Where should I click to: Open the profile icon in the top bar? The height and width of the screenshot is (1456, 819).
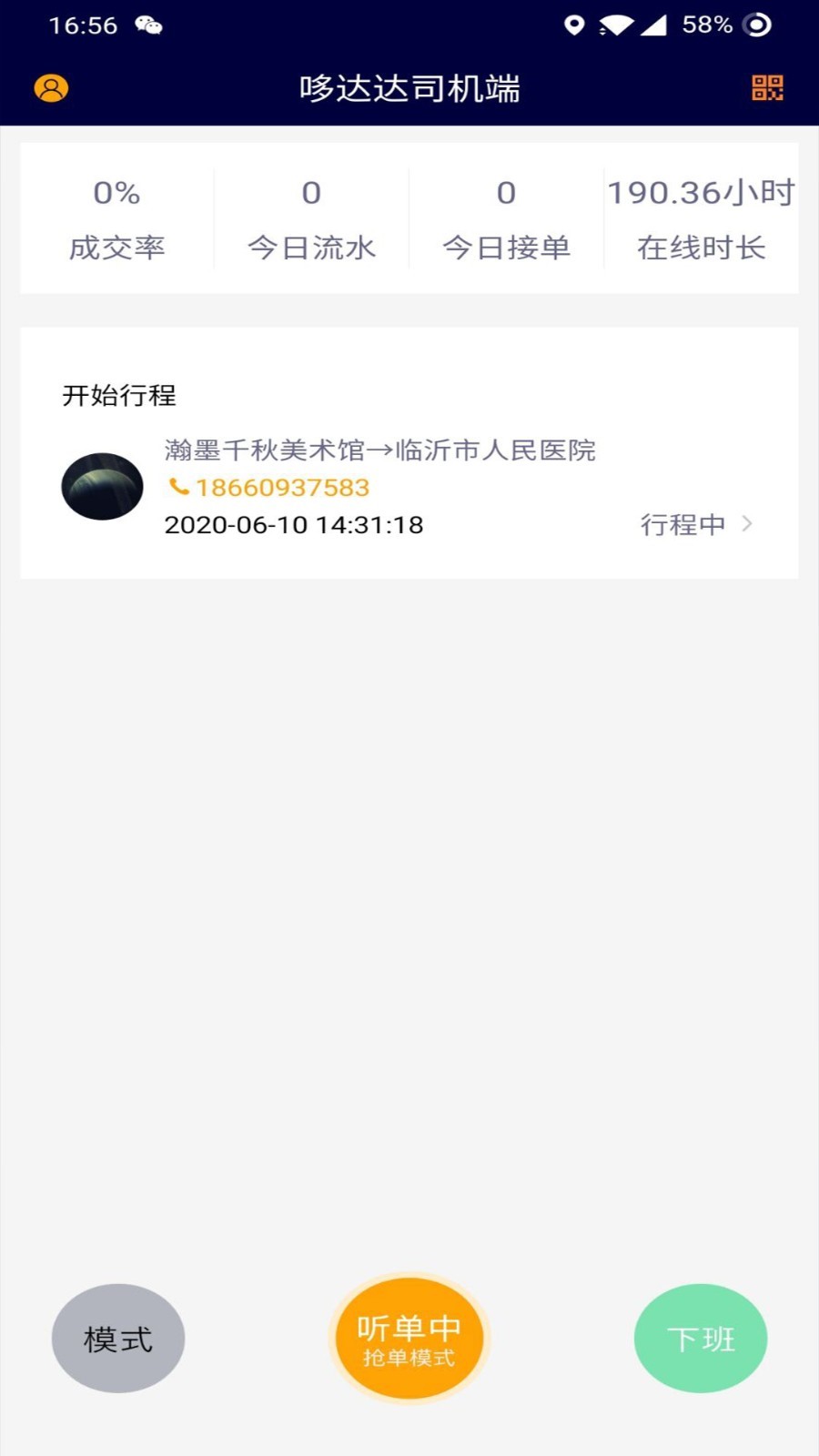tap(52, 87)
